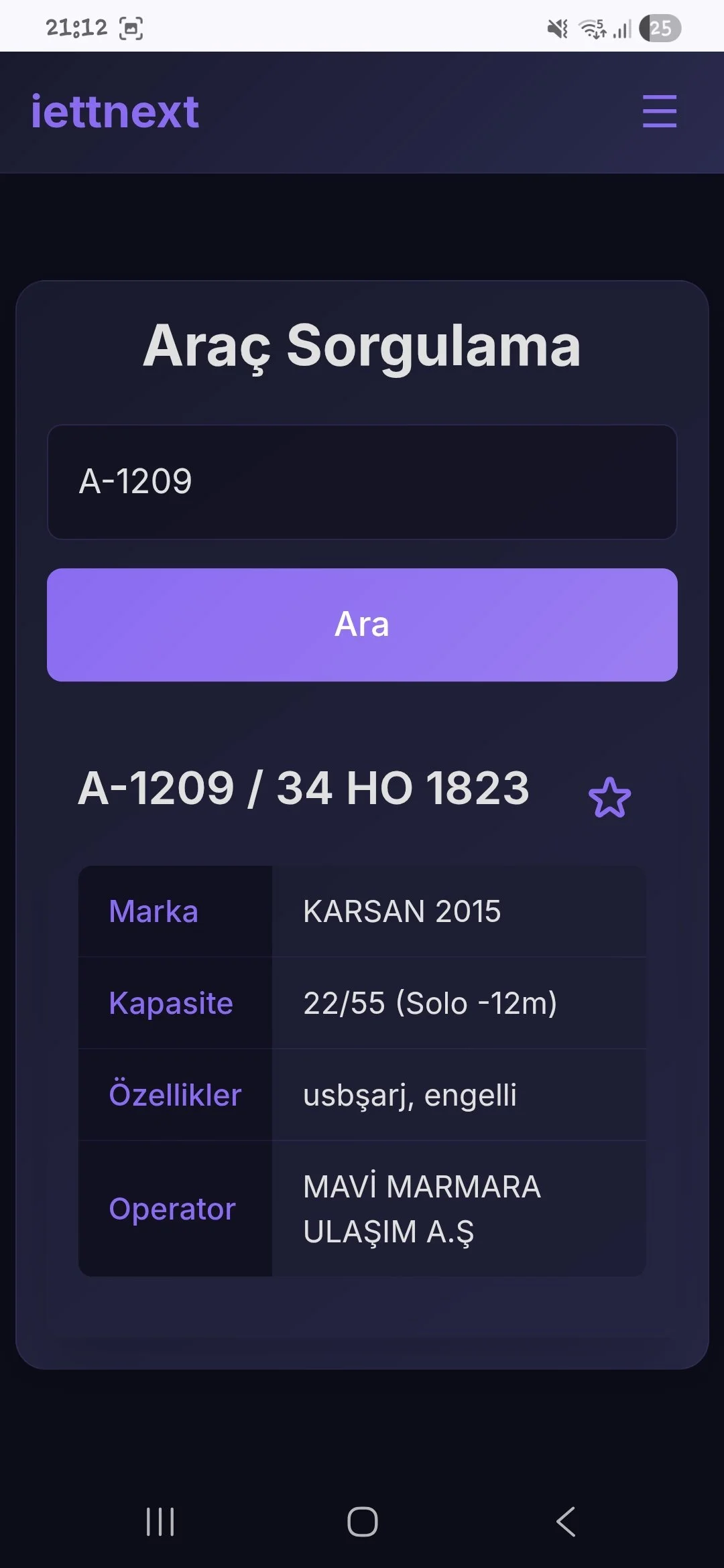Viewport: 724px width, 1568px height.
Task: Tap the Ara search button
Action: (x=362, y=625)
